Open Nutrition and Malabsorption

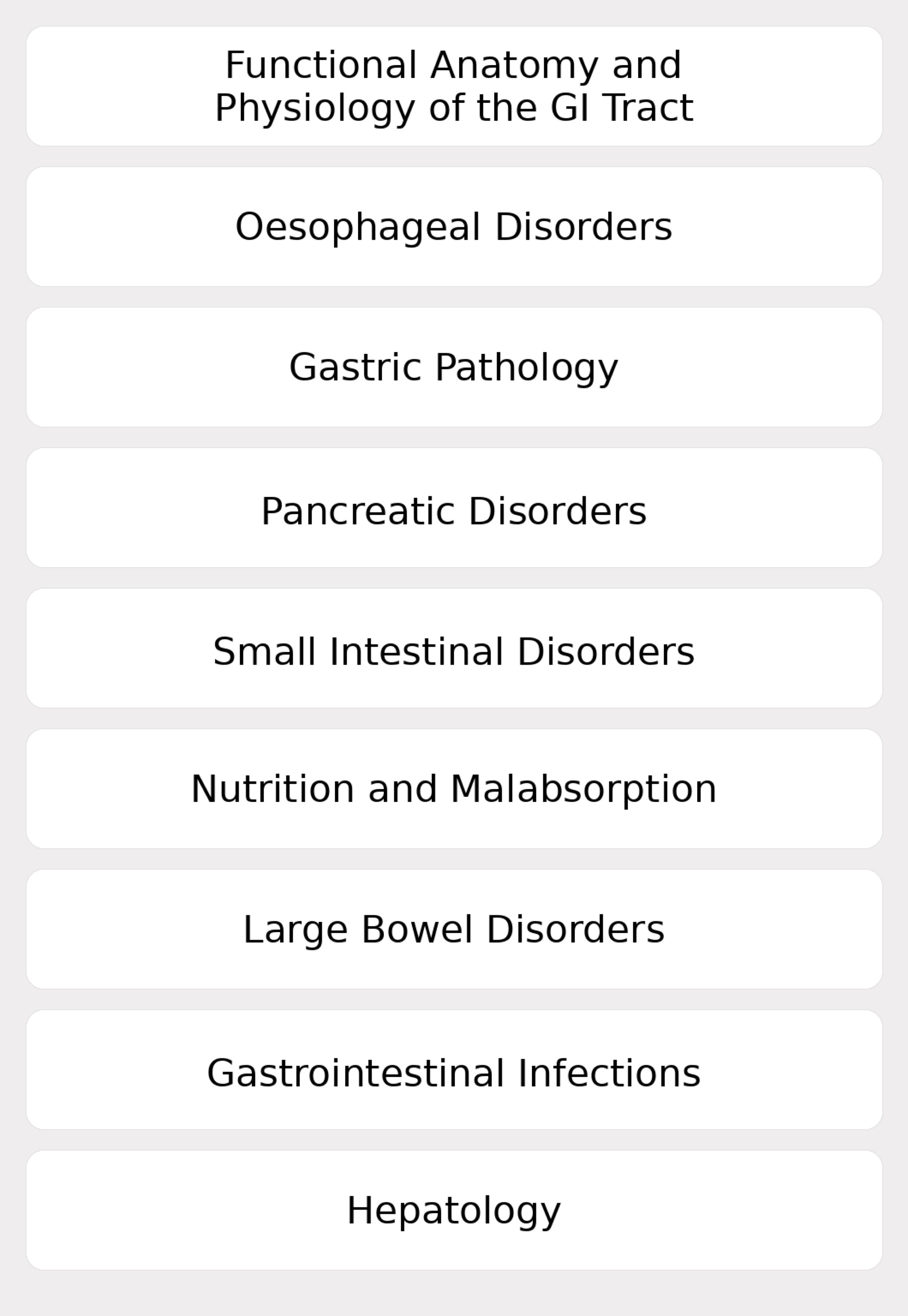point(454,789)
